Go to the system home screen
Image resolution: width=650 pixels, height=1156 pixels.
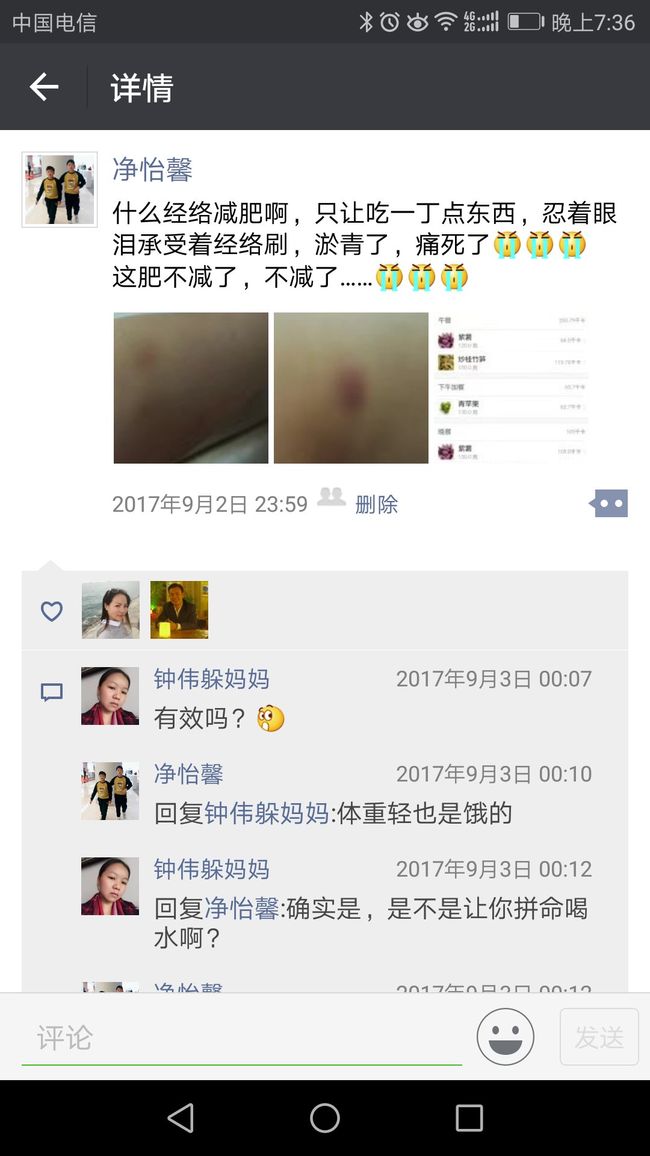click(325, 1118)
